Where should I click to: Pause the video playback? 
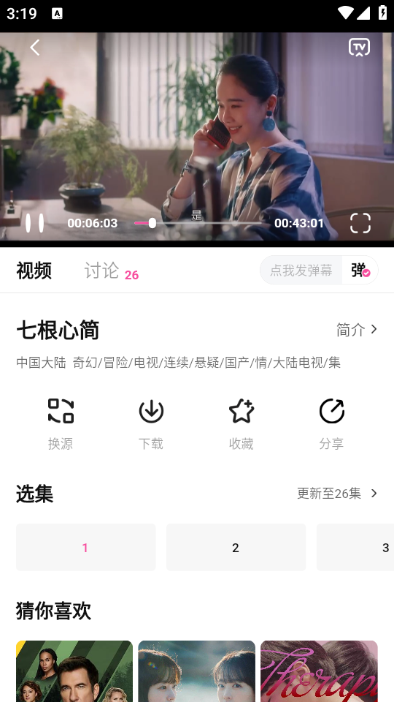(34, 223)
